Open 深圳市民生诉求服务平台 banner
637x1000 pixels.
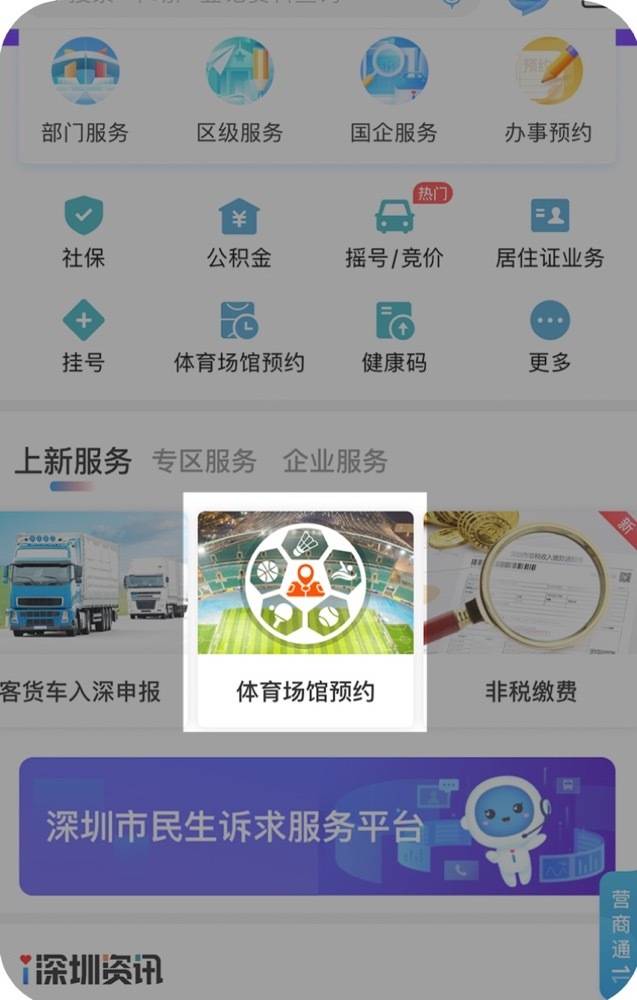click(317, 826)
